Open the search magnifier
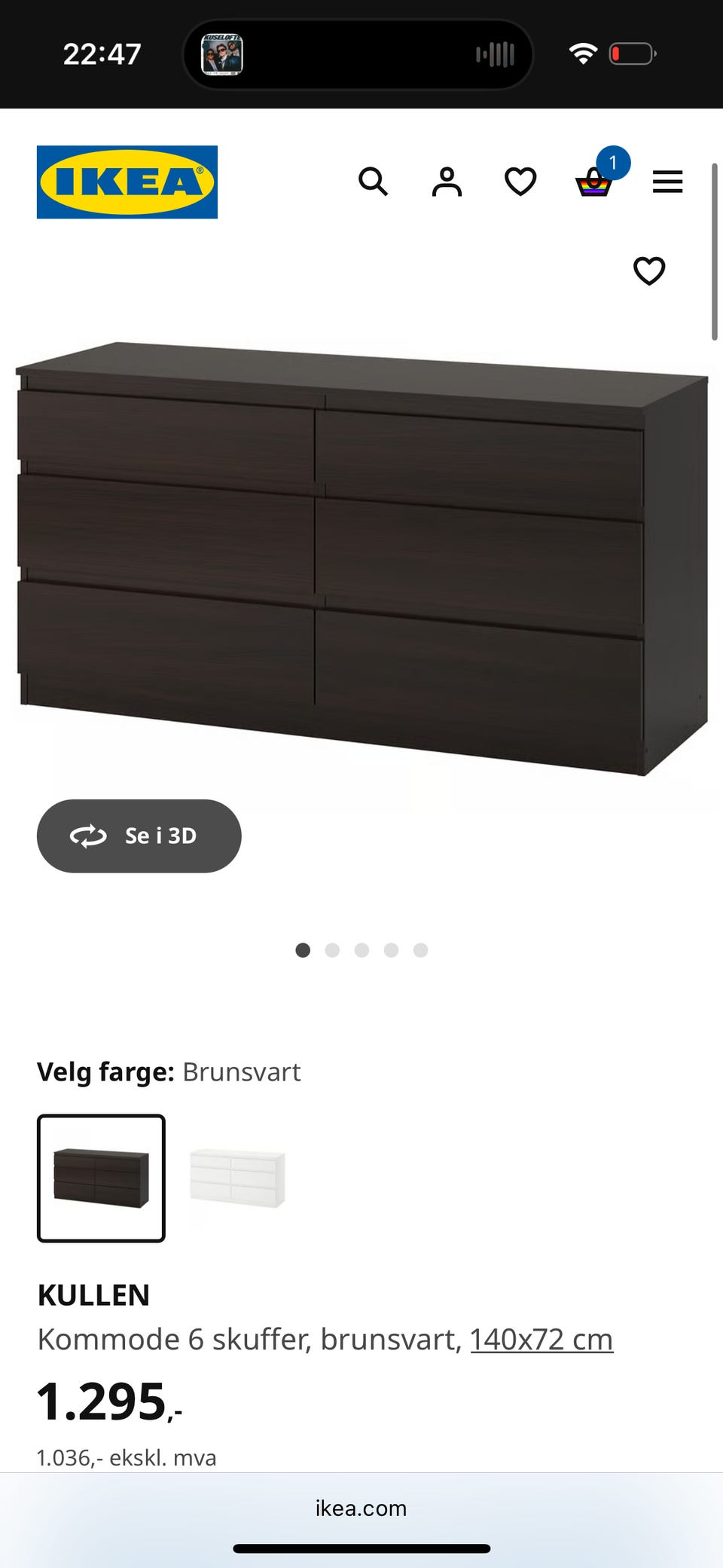Viewport: 723px width, 1568px height. pyautogui.click(x=373, y=182)
